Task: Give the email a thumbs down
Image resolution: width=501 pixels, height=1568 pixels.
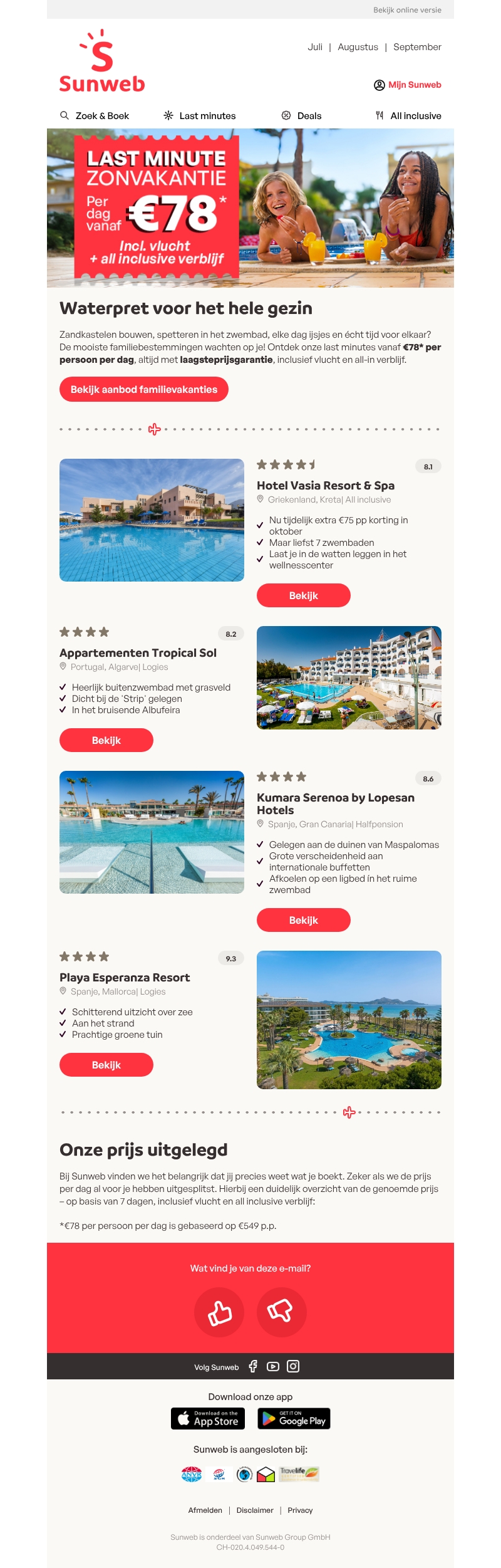Action: 281,1312
